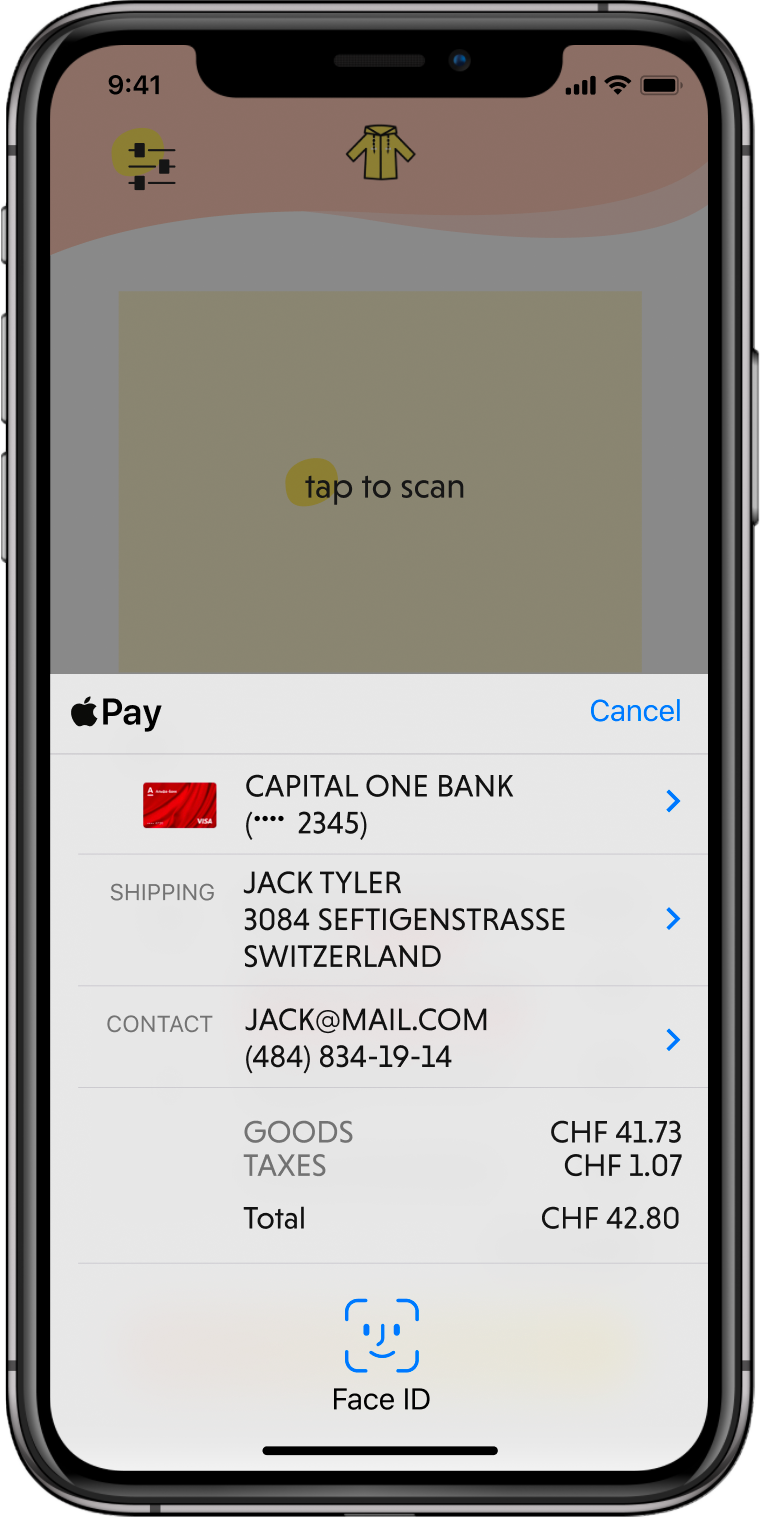Open contact details for jack@mail.com
This screenshot has width=760, height=1518.
pos(673,1040)
